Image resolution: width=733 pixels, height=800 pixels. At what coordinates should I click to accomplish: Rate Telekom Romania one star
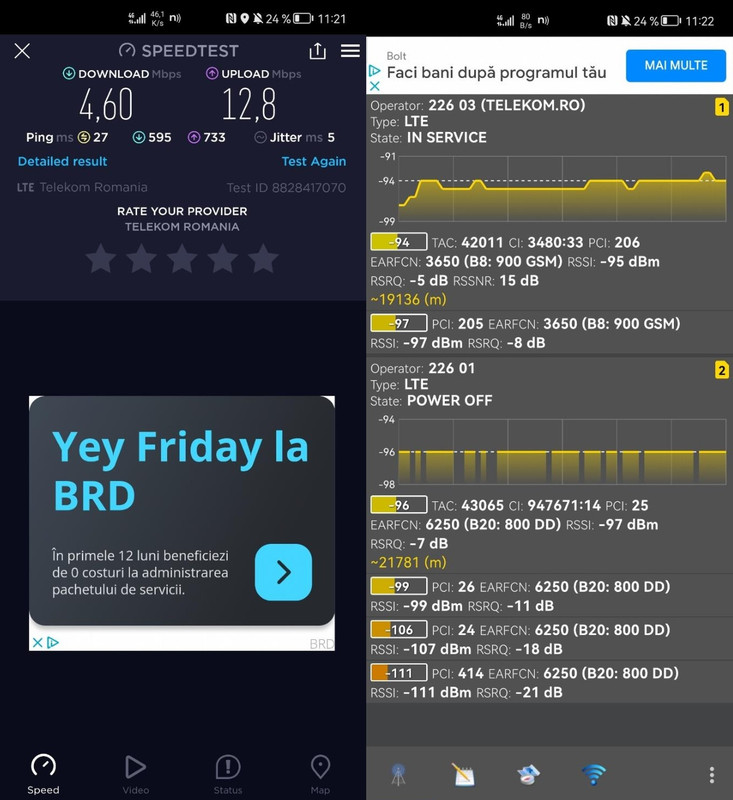[100, 259]
